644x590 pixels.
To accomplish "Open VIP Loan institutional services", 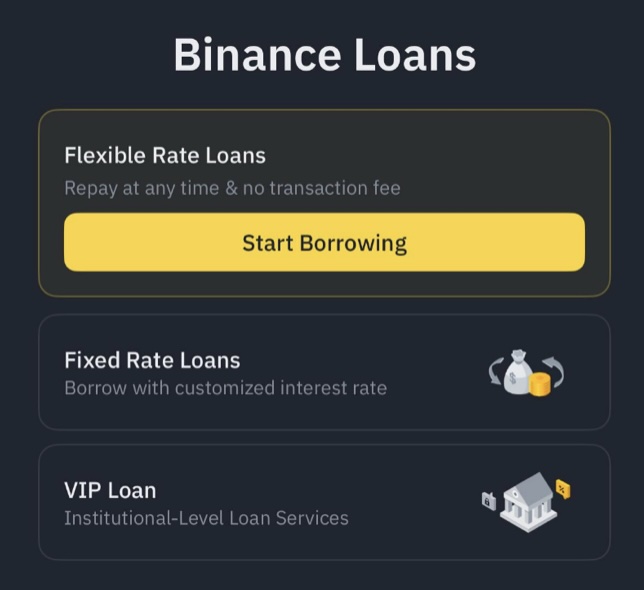I will [324, 502].
